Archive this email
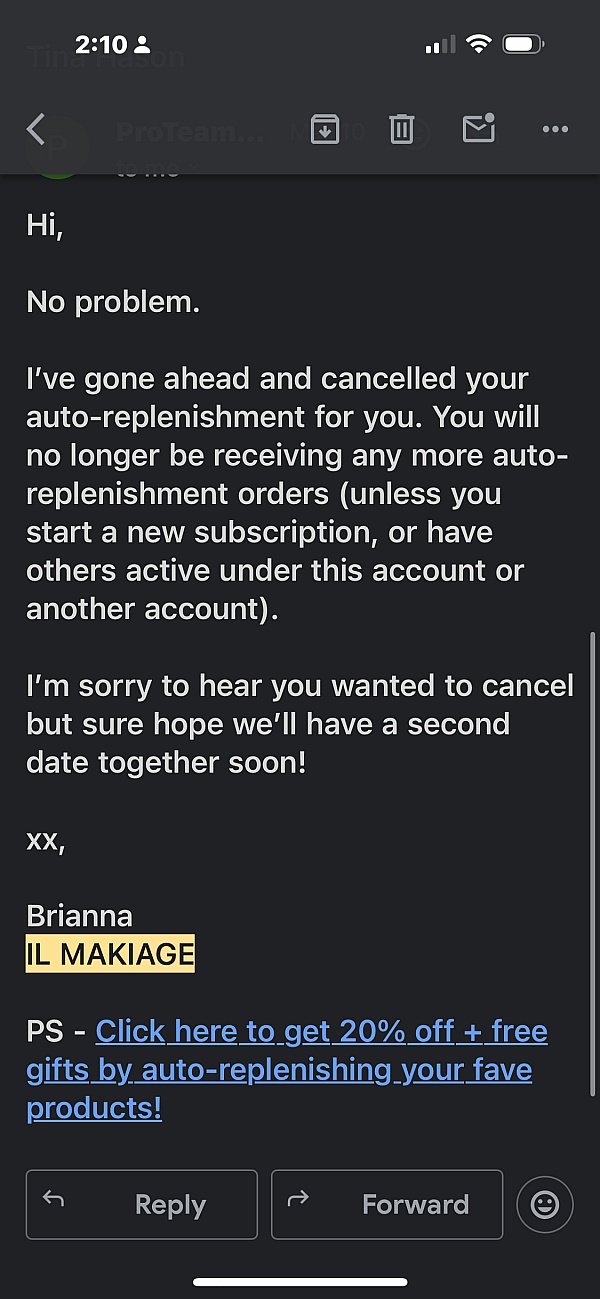Screen dimensions: 600x1299 tap(325, 129)
